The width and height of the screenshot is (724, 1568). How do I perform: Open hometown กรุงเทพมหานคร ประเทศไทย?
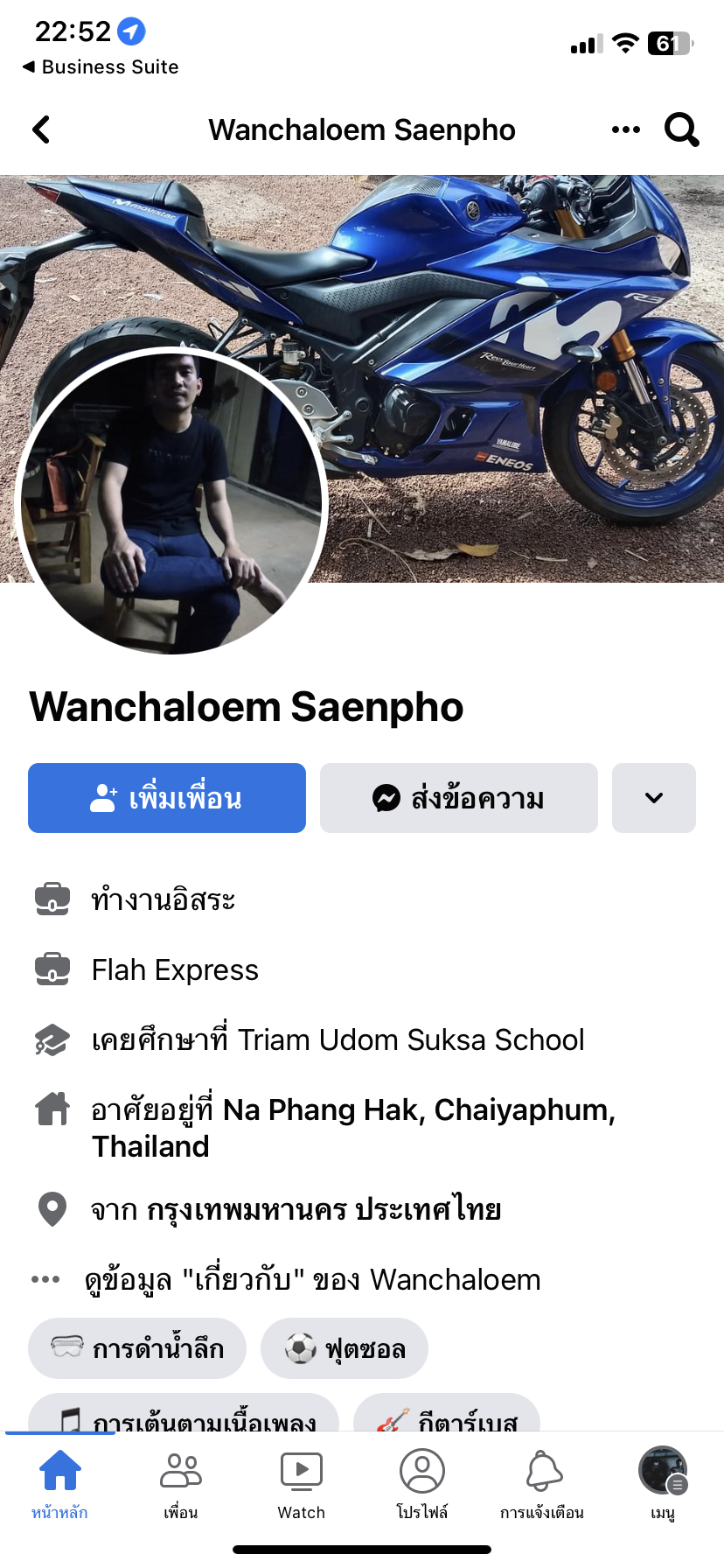(324, 1209)
